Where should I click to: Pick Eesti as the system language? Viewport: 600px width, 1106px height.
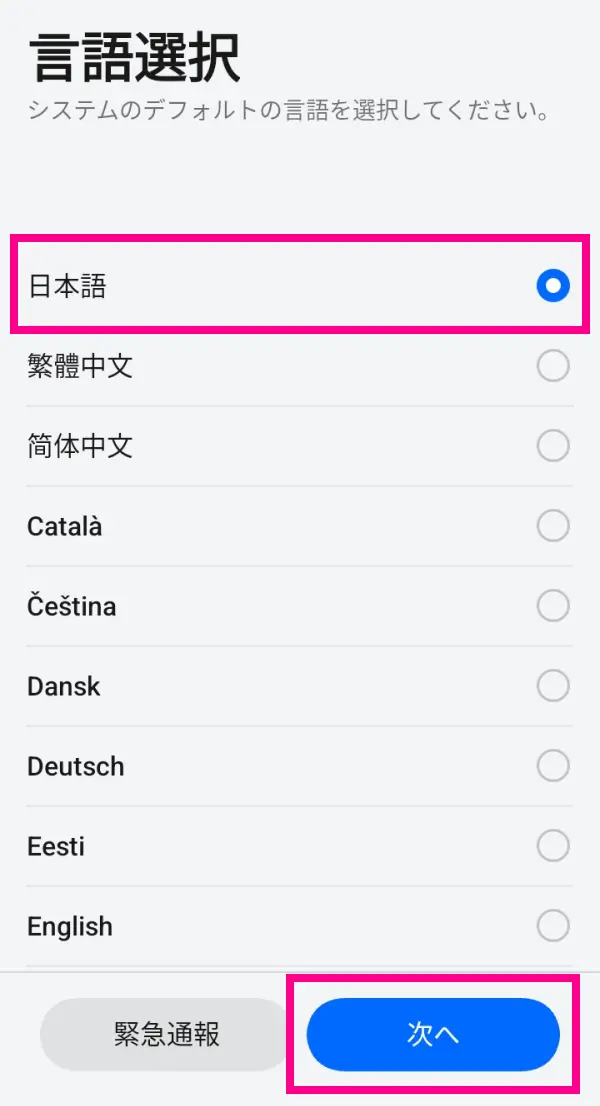[300, 846]
